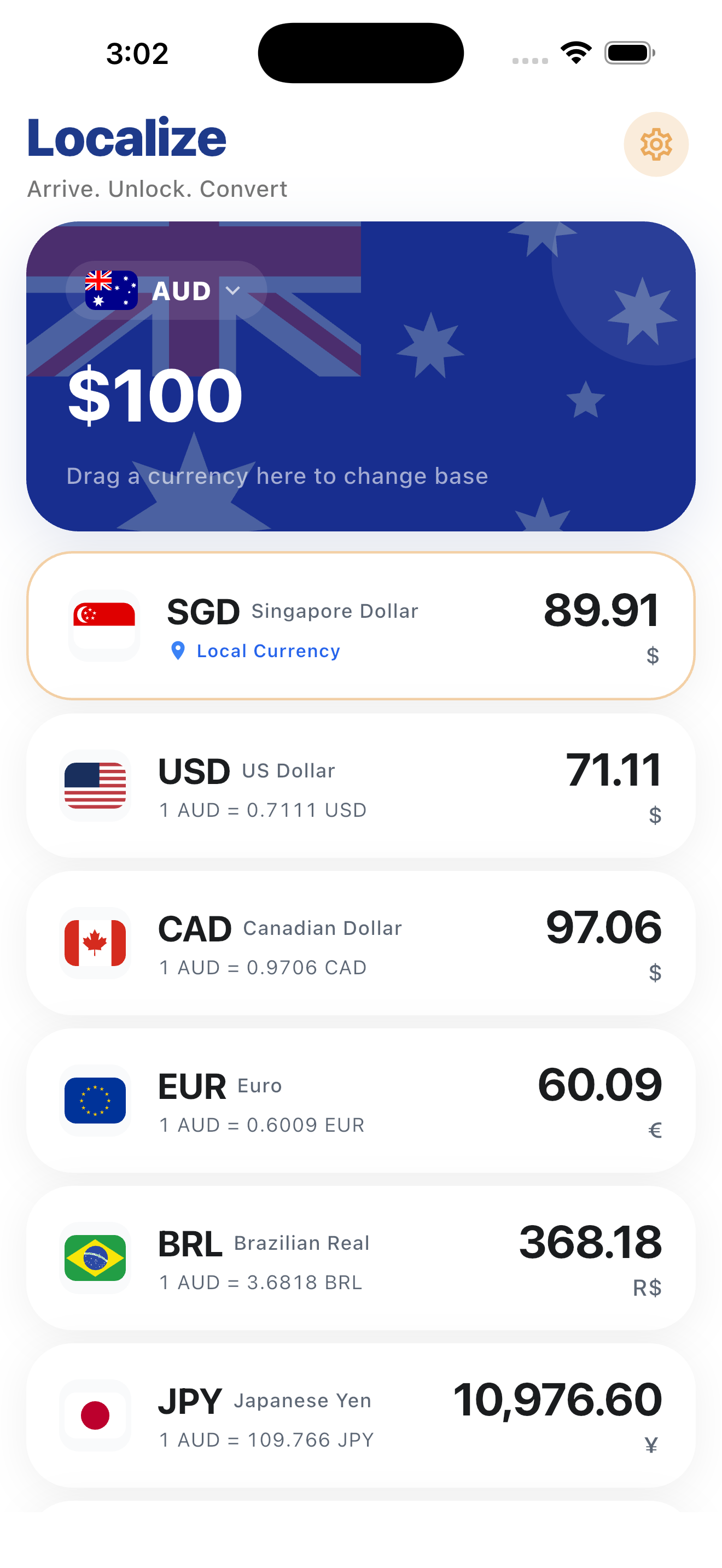This screenshot has height=1568, width=722.
Task: Select the Brazilian flag icon
Action: point(95,1259)
